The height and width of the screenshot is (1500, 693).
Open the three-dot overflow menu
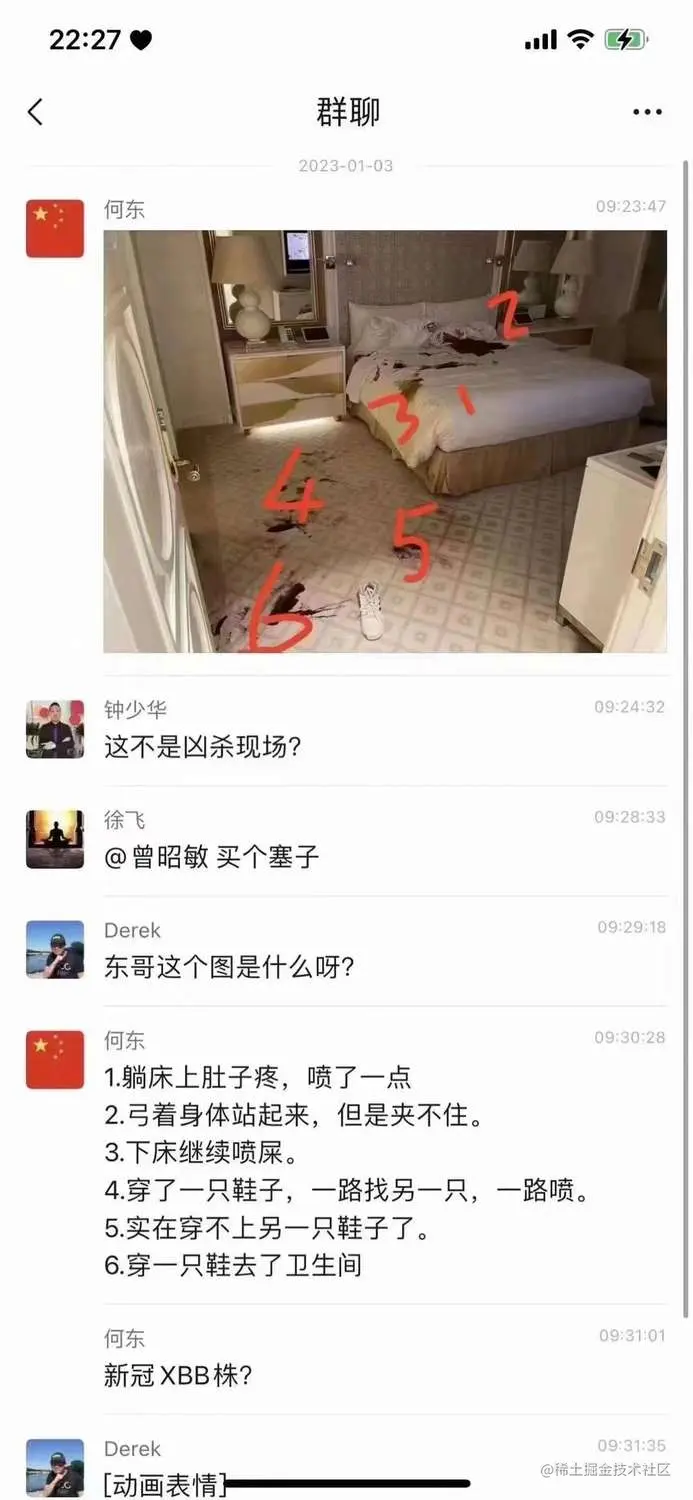click(x=647, y=112)
